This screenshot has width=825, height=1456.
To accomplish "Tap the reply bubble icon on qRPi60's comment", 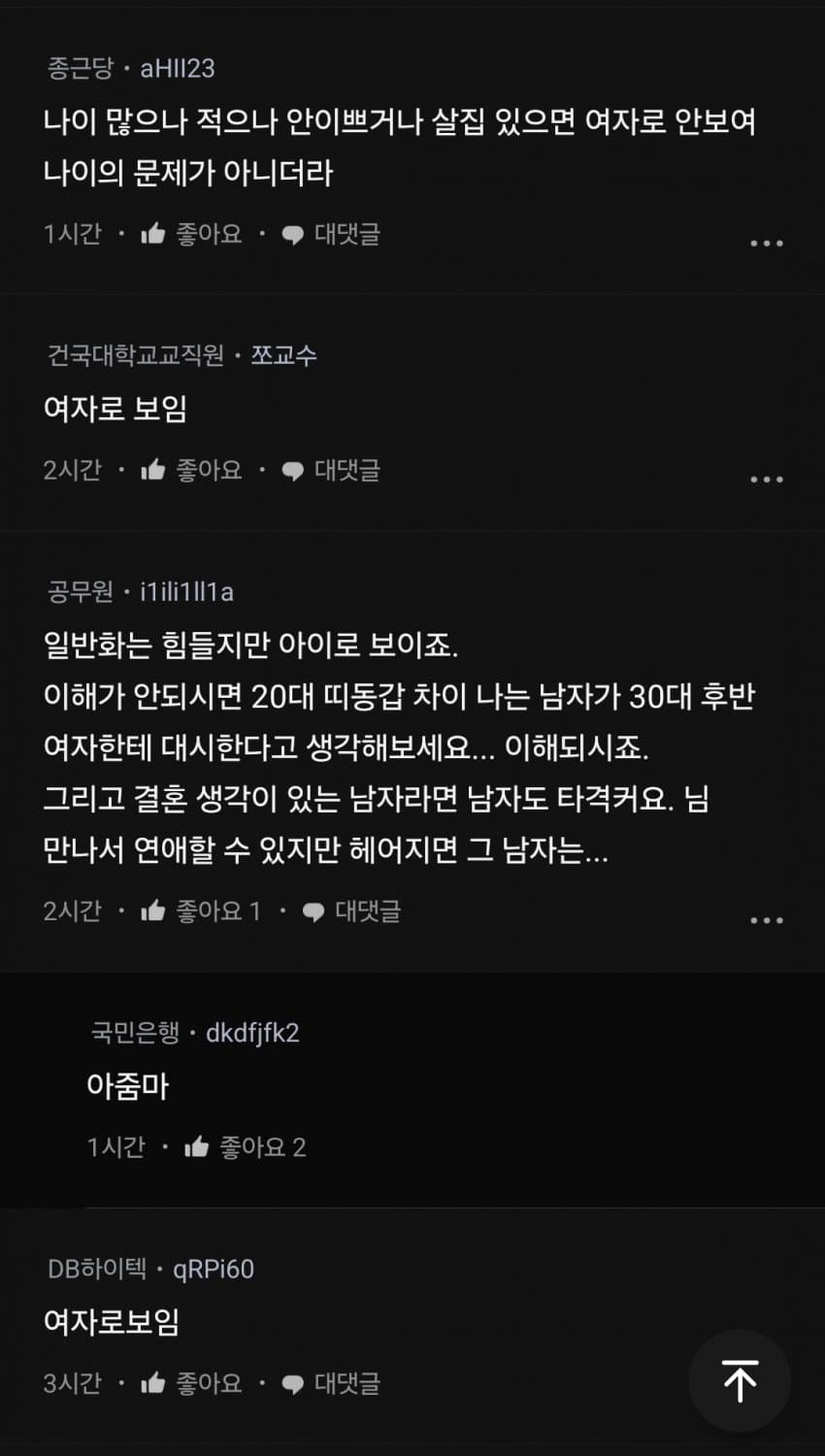I will [293, 1382].
